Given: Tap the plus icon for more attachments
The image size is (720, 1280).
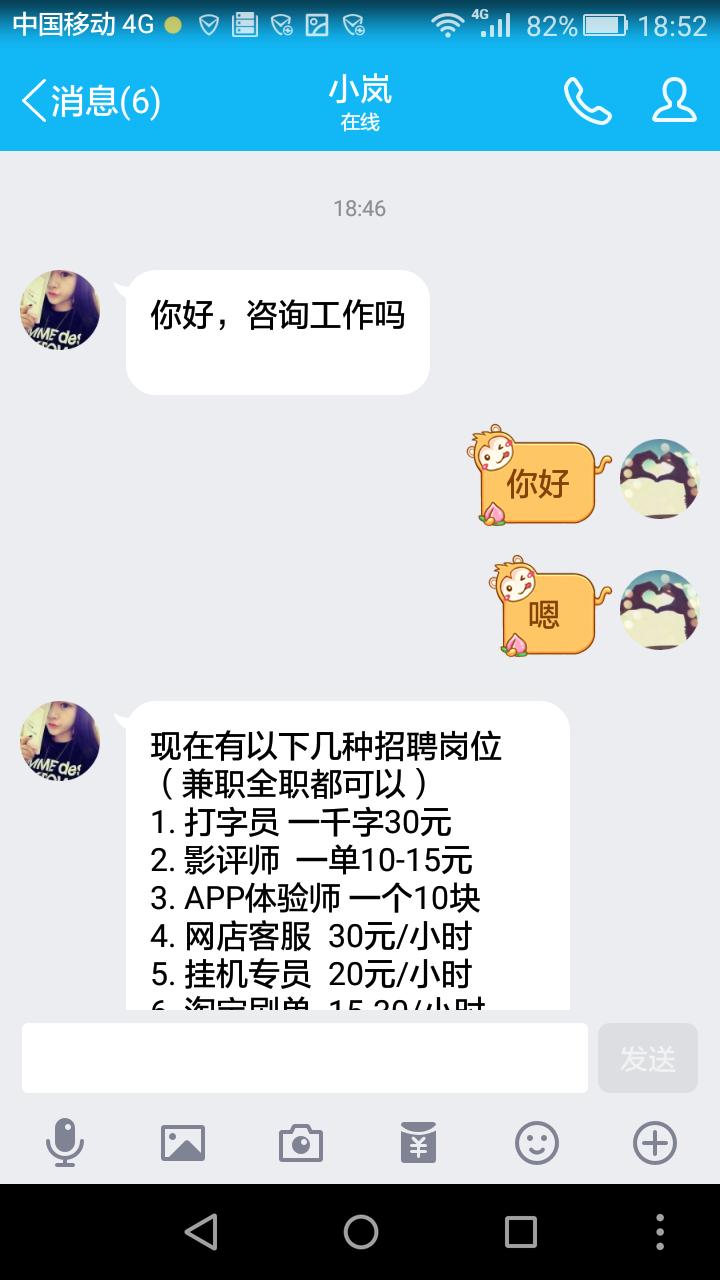Looking at the screenshot, I should coord(655,1140).
